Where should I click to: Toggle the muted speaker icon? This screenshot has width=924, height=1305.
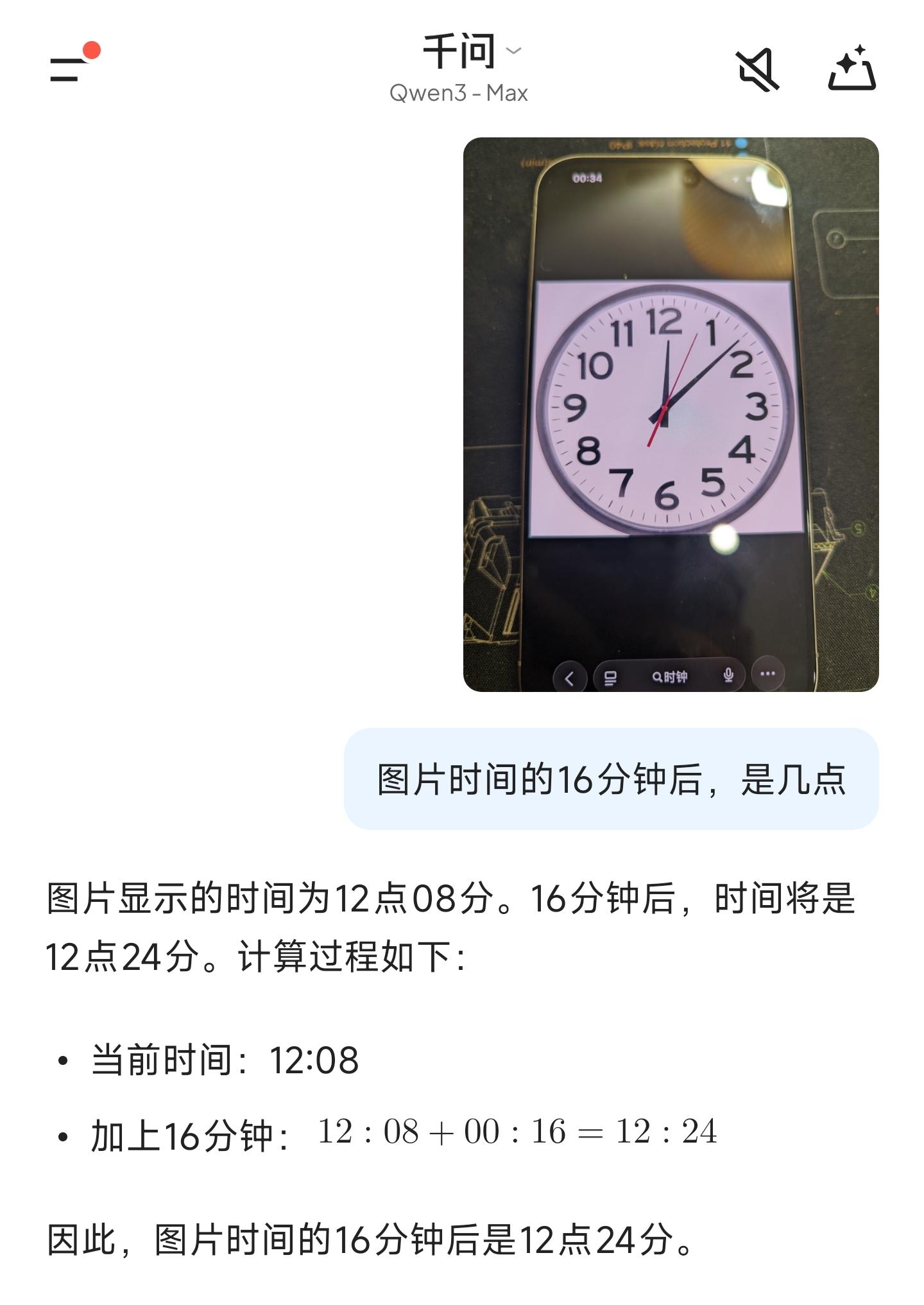(757, 69)
